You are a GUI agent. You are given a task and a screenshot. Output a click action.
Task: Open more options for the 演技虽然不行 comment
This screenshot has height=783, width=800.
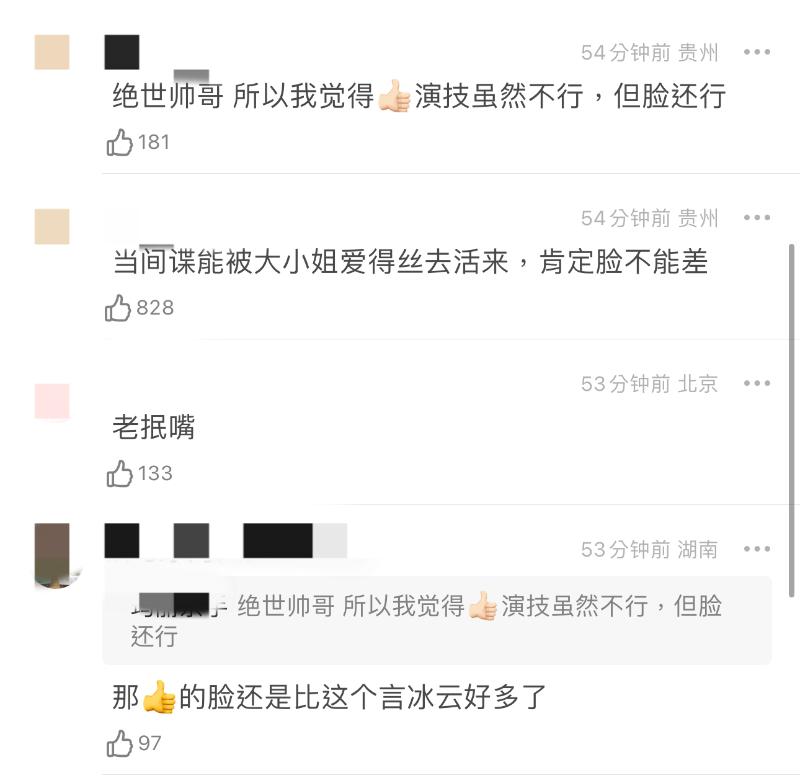[x=757, y=52]
